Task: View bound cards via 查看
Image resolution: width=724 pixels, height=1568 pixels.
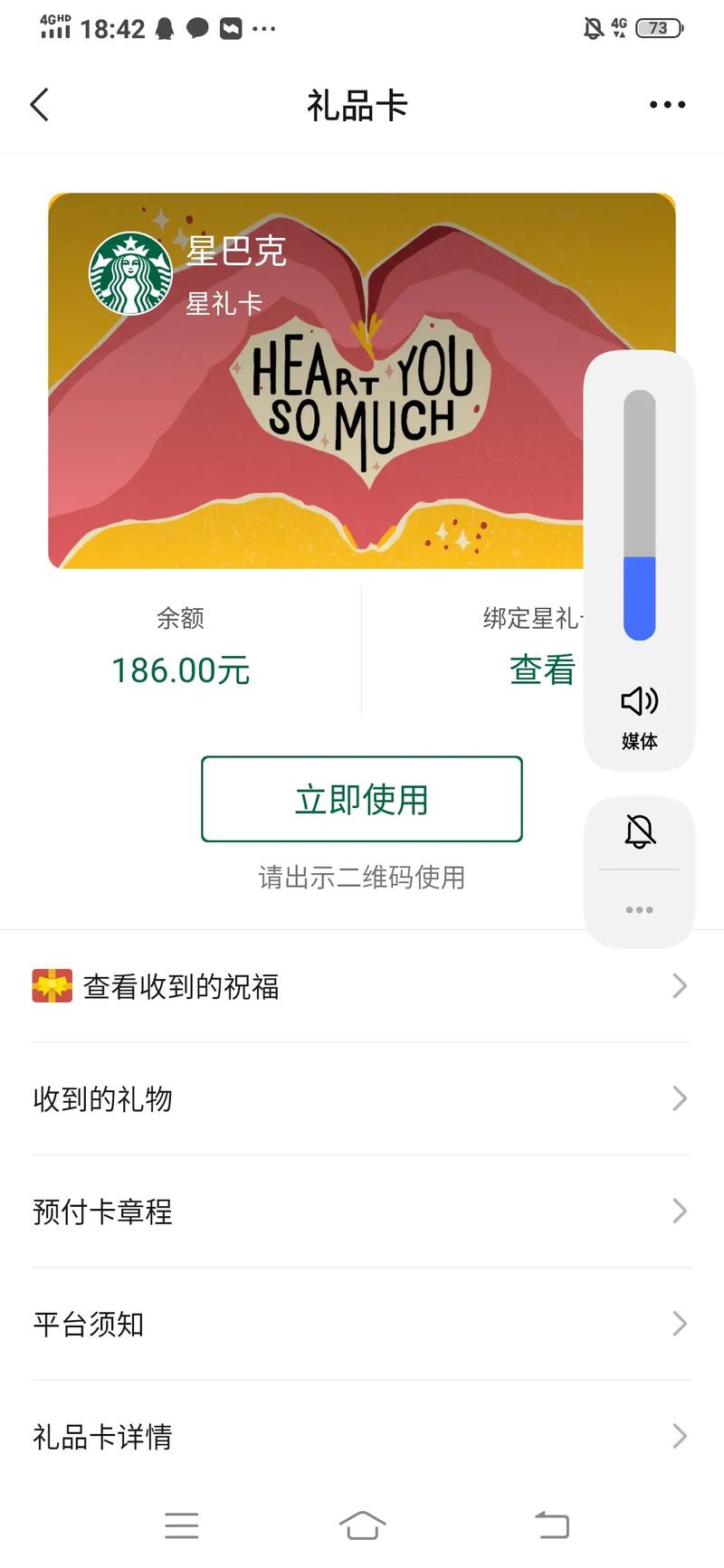Action: (x=541, y=670)
